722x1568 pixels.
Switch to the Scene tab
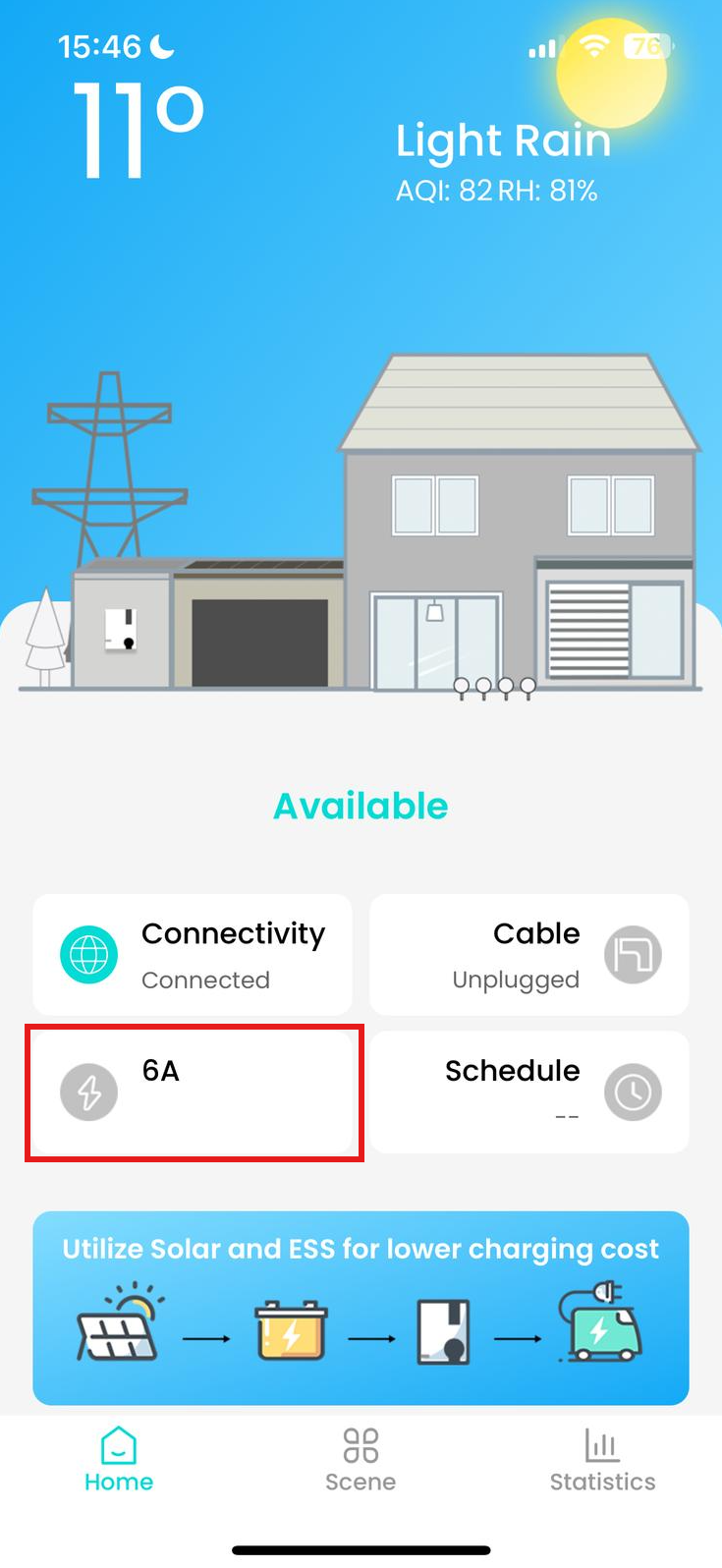[361, 1460]
